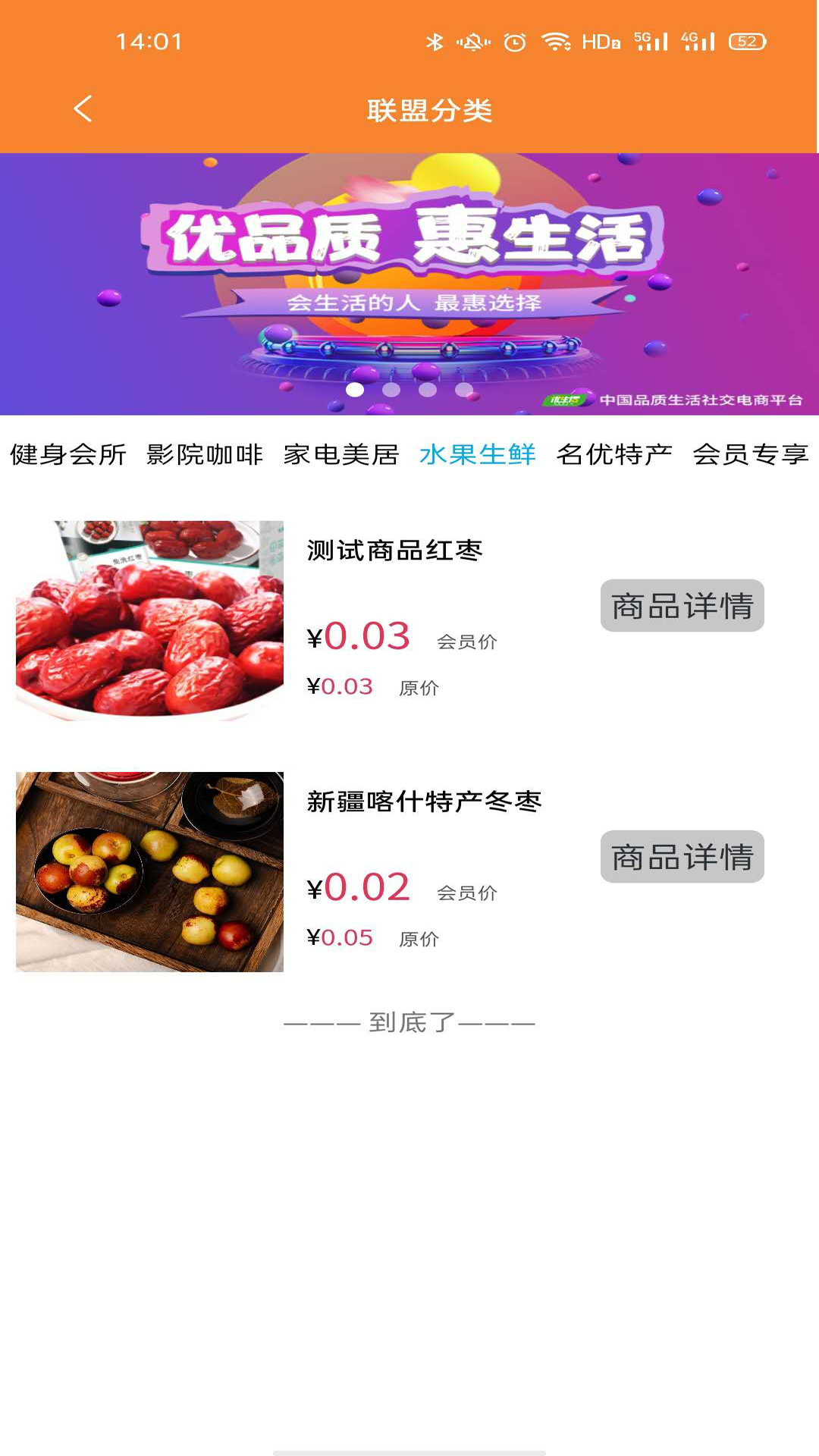This screenshot has height=1456, width=819.
Task: Tap the battery indicator showing 52
Action: click(745, 43)
